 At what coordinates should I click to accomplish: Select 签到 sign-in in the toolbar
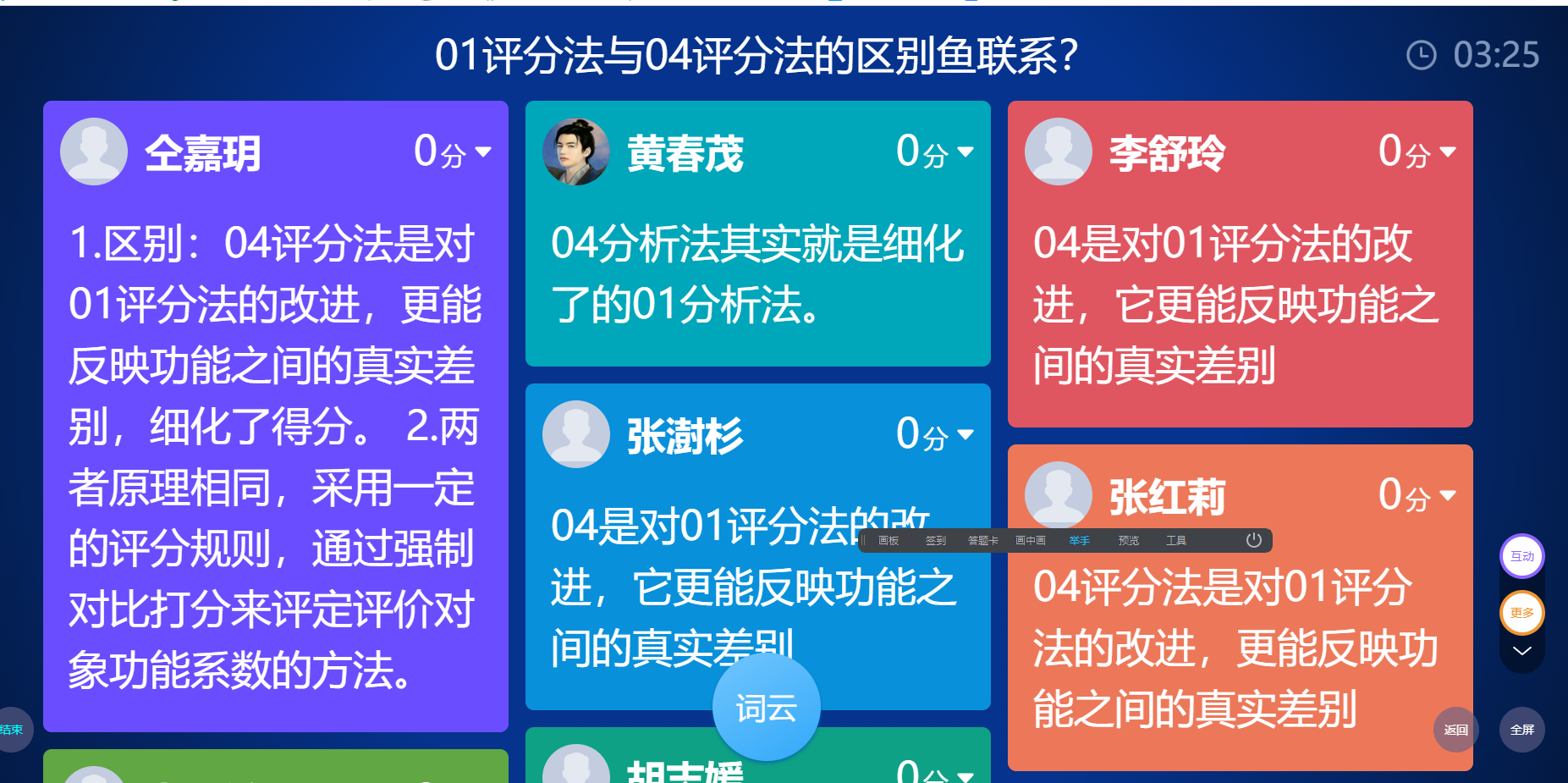(936, 540)
